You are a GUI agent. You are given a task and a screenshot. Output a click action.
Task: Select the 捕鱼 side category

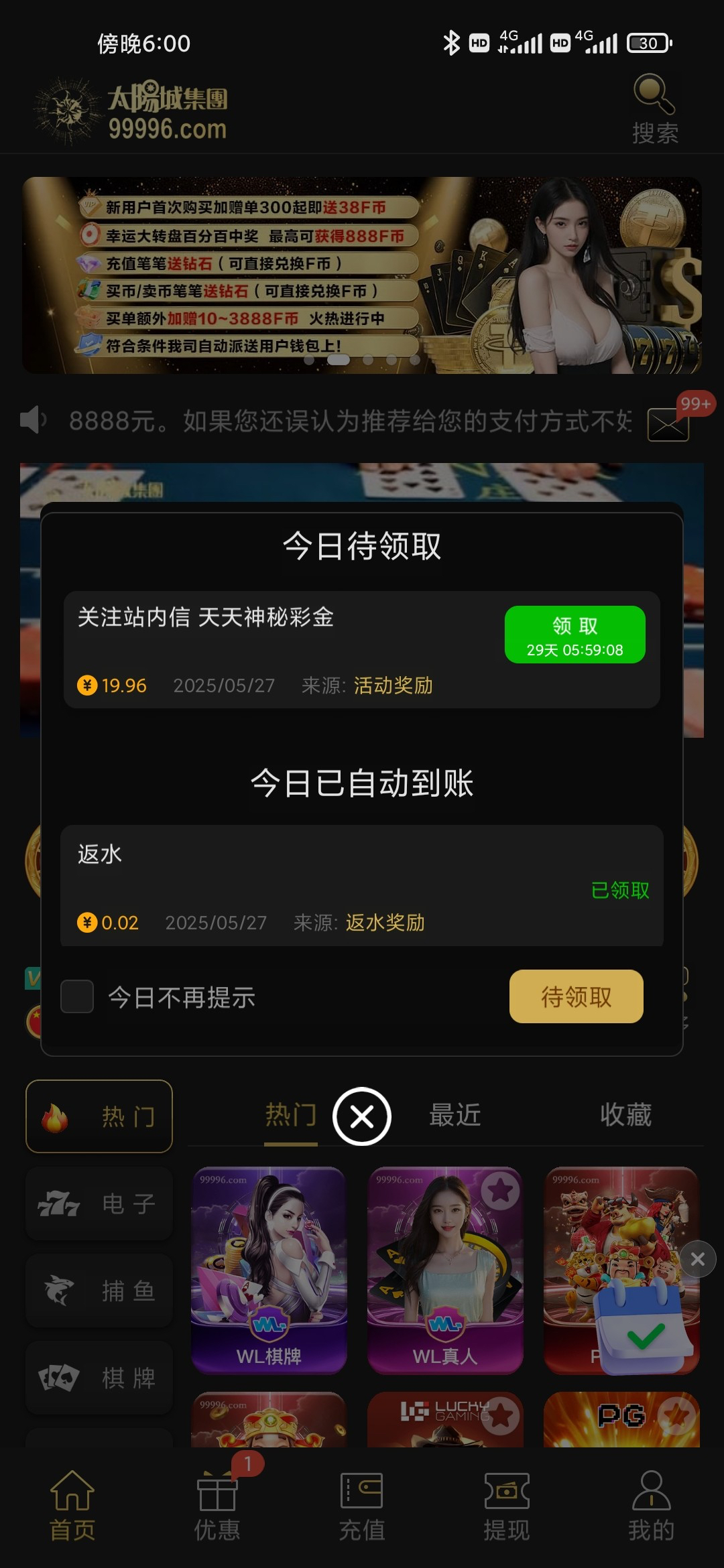pyautogui.click(x=99, y=1291)
